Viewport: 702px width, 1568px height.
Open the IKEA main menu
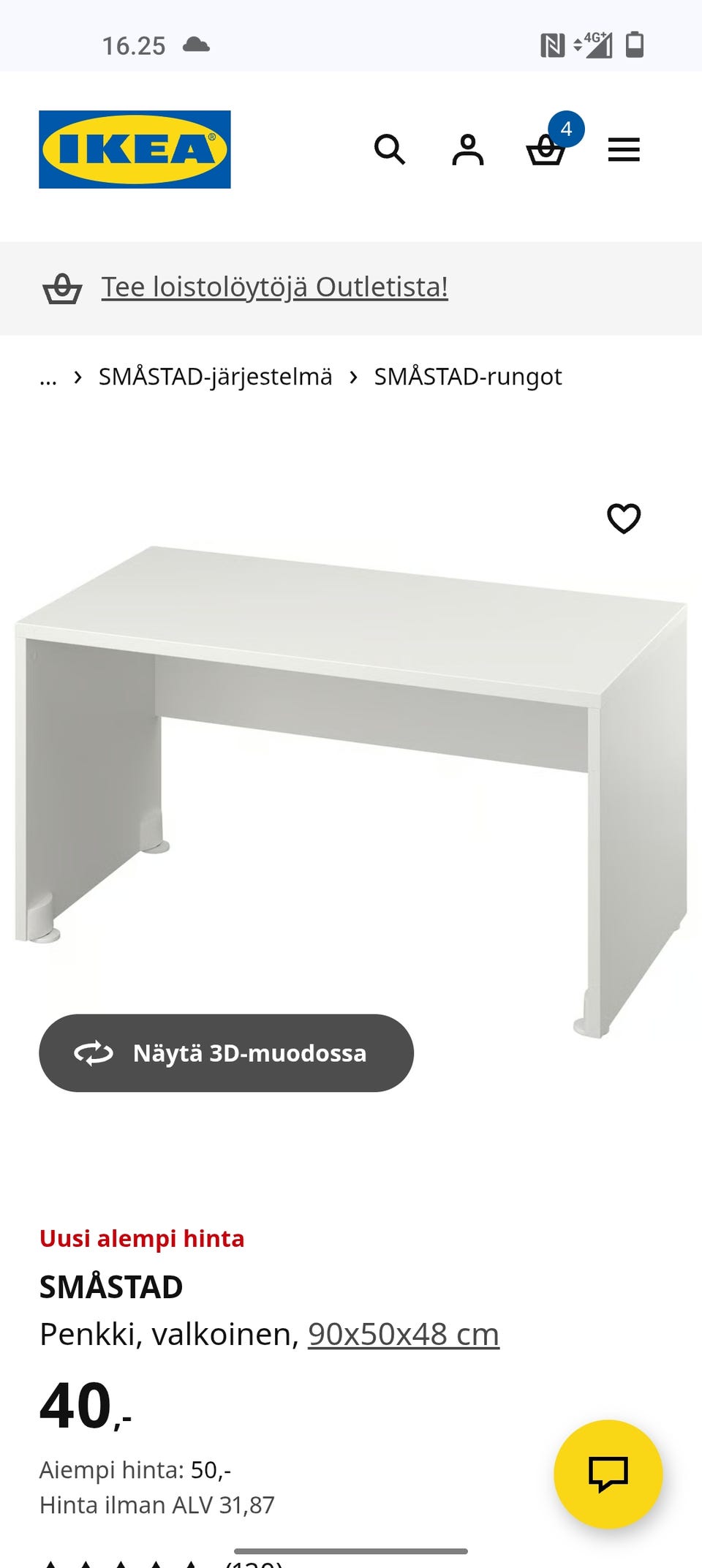pos(624,149)
